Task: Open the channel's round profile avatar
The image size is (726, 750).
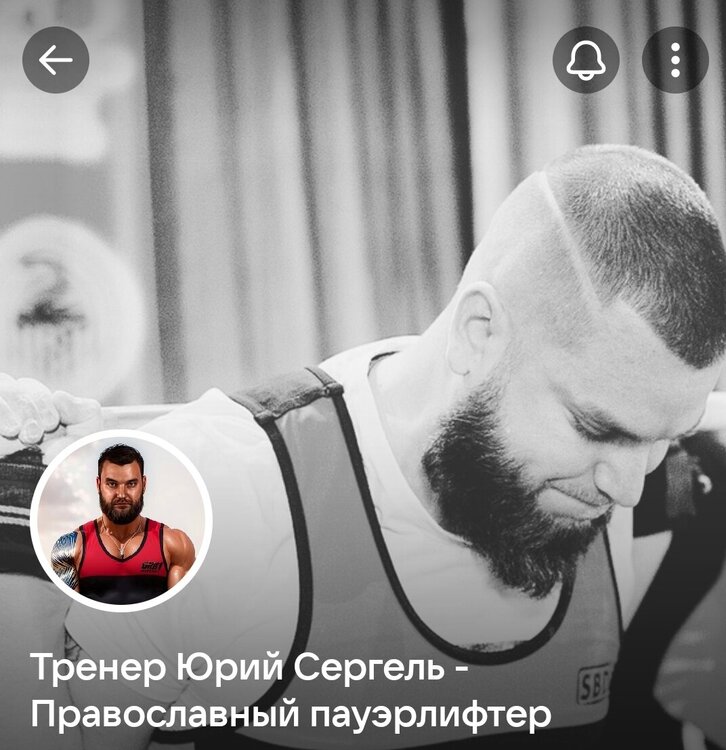Action: pyautogui.click(x=121, y=520)
